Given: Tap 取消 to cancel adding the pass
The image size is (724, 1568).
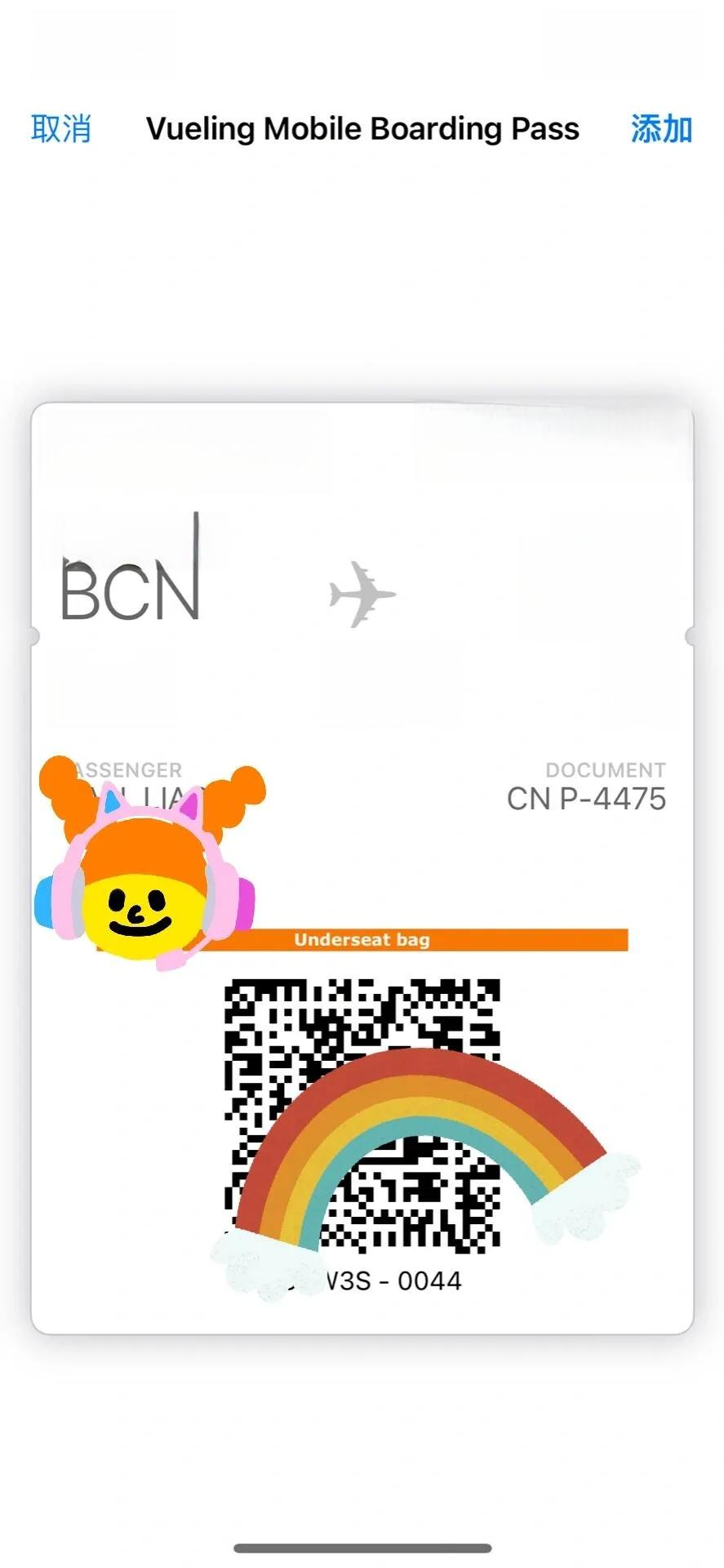Looking at the screenshot, I should (61, 129).
